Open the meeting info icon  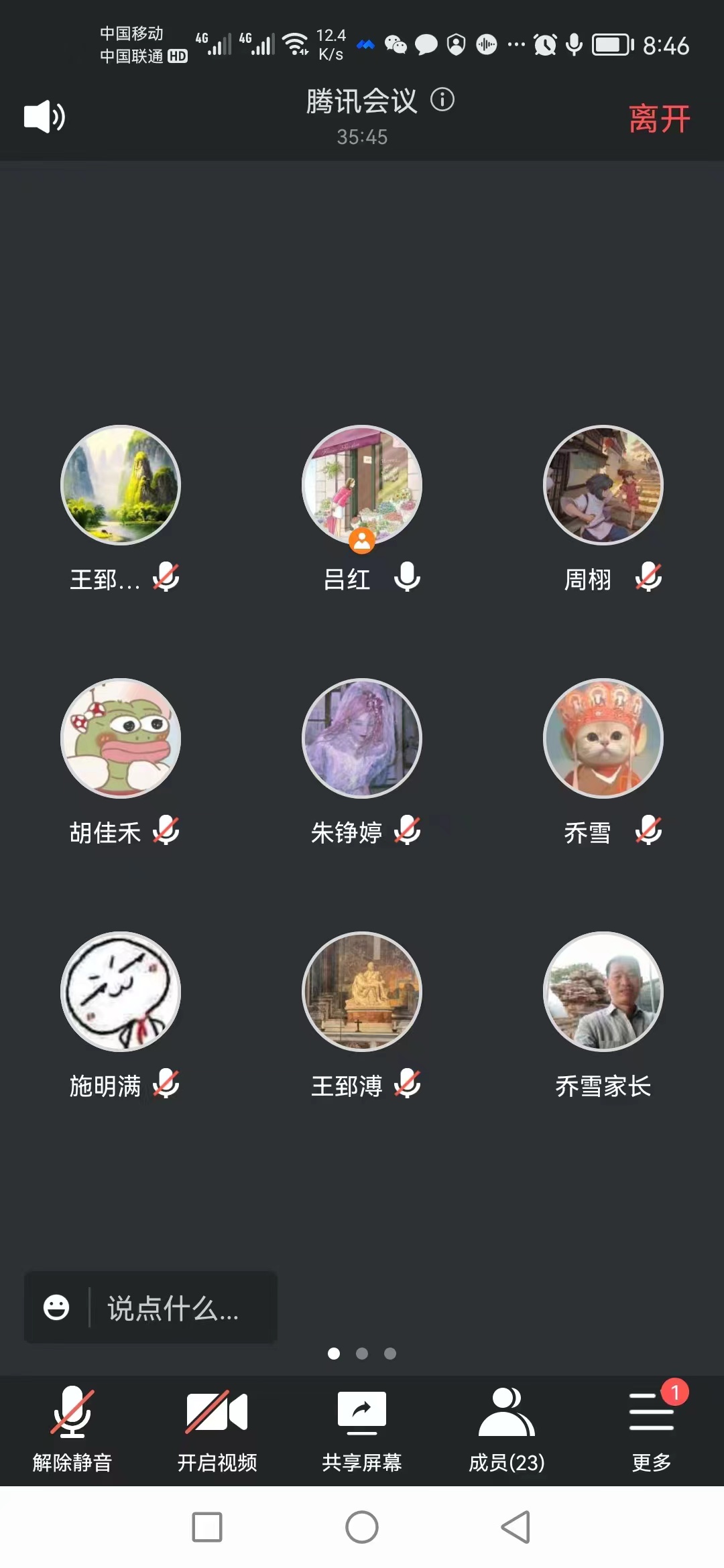point(442,100)
